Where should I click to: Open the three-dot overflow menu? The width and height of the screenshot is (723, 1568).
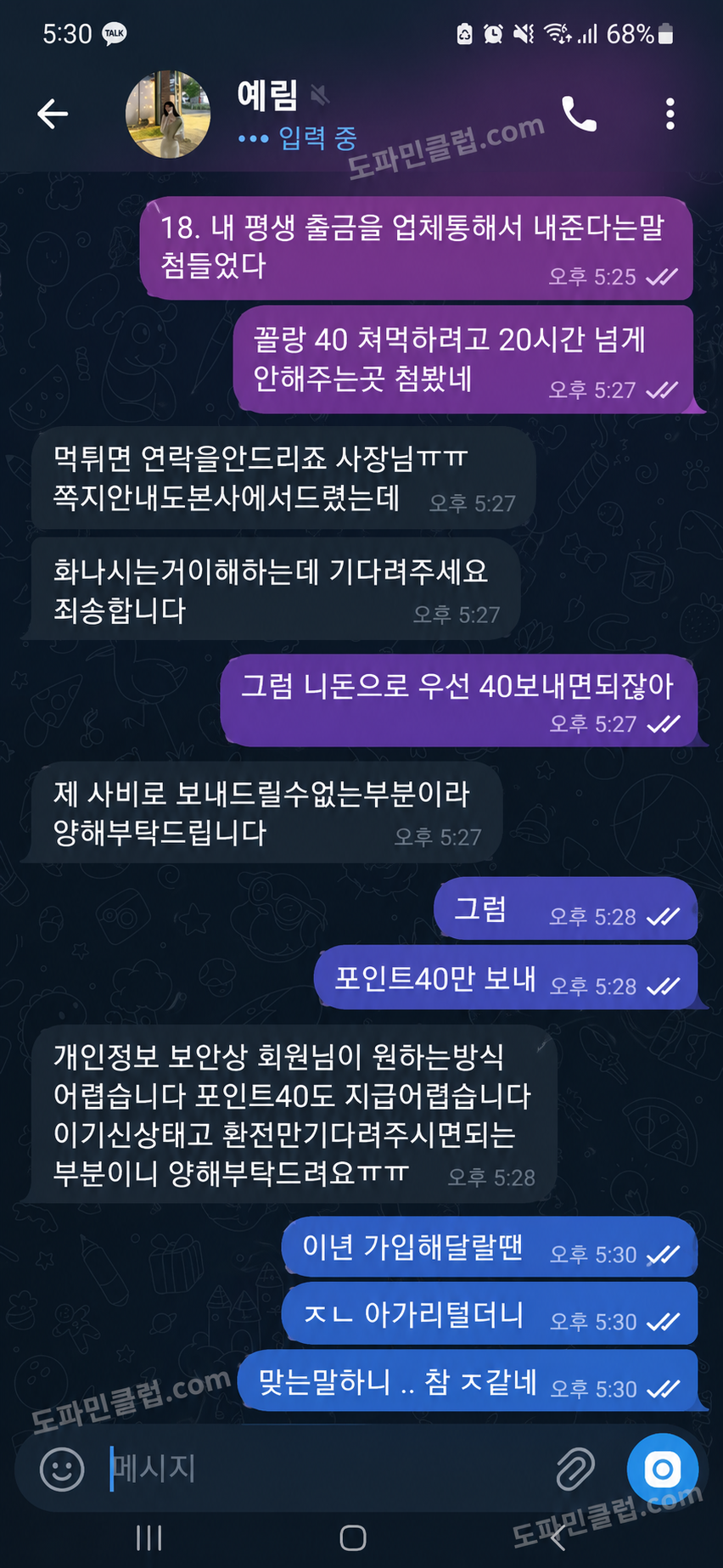670,114
